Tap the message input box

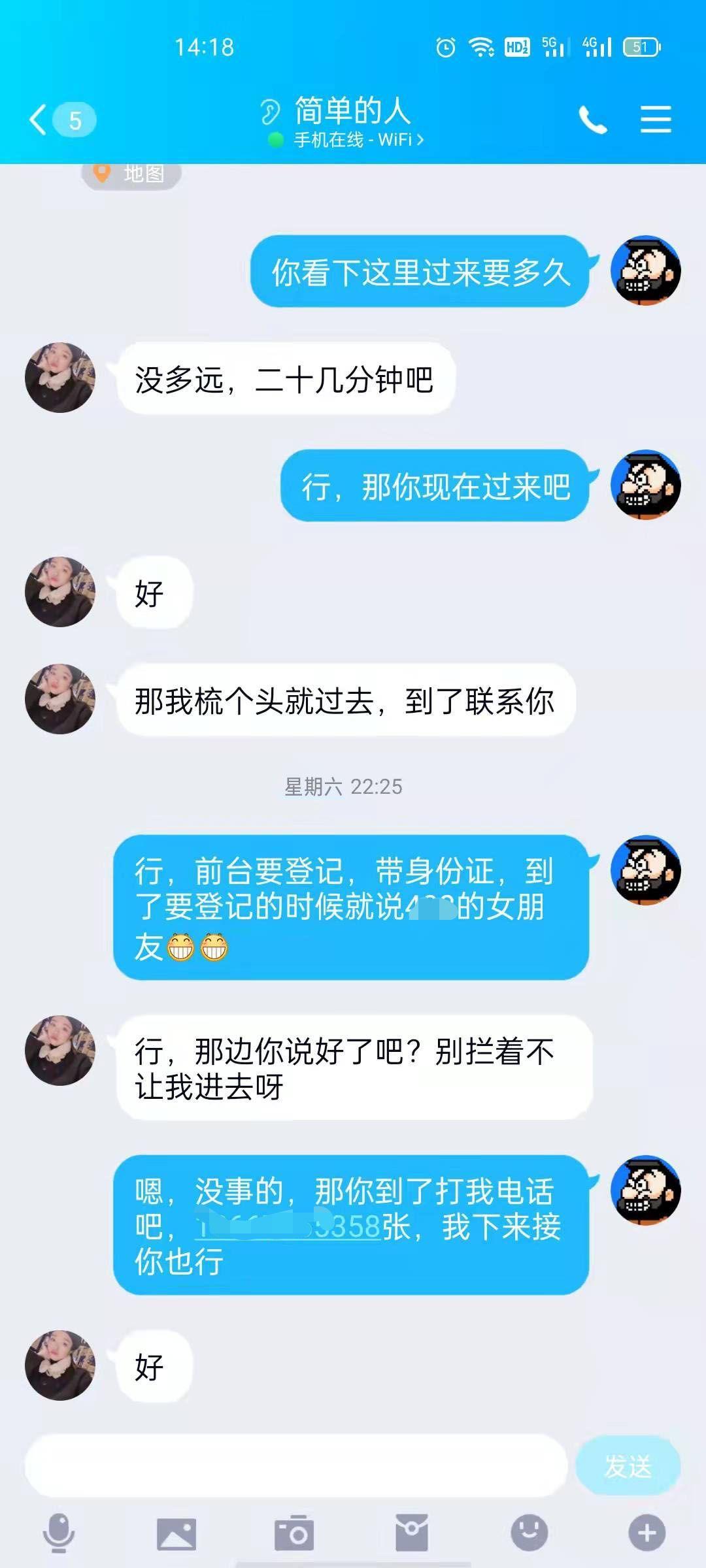click(295, 1465)
